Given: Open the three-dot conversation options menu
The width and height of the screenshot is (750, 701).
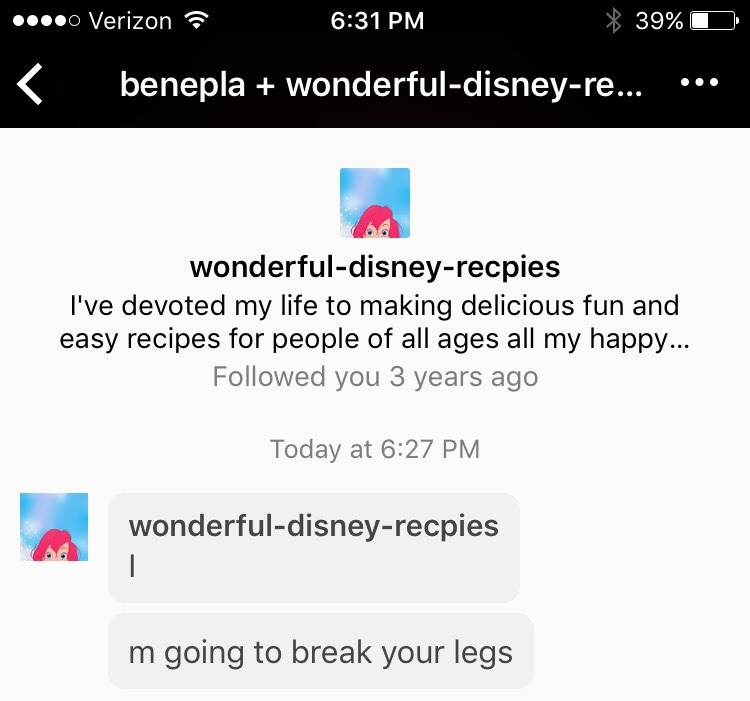Looking at the screenshot, I should (x=699, y=83).
